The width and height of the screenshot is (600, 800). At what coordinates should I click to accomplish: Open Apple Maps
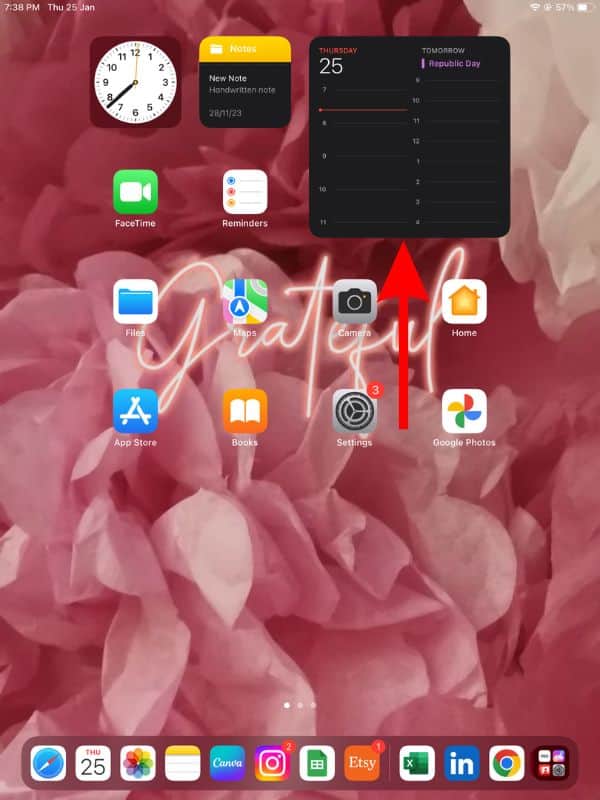click(245, 301)
